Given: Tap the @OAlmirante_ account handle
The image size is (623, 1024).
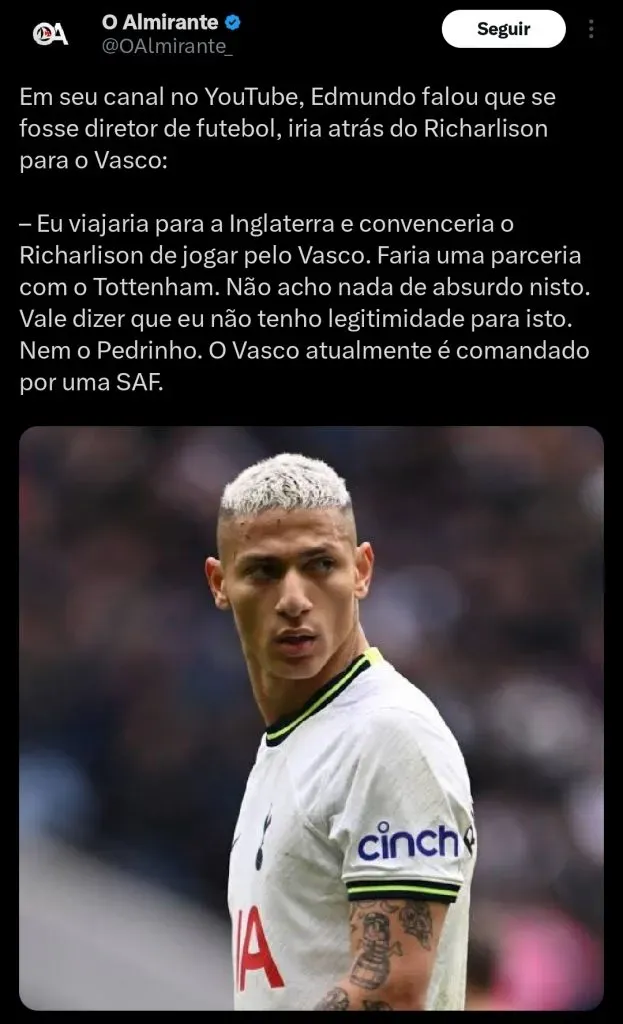Looking at the screenshot, I should pyautogui.click(x=167, y=47).
